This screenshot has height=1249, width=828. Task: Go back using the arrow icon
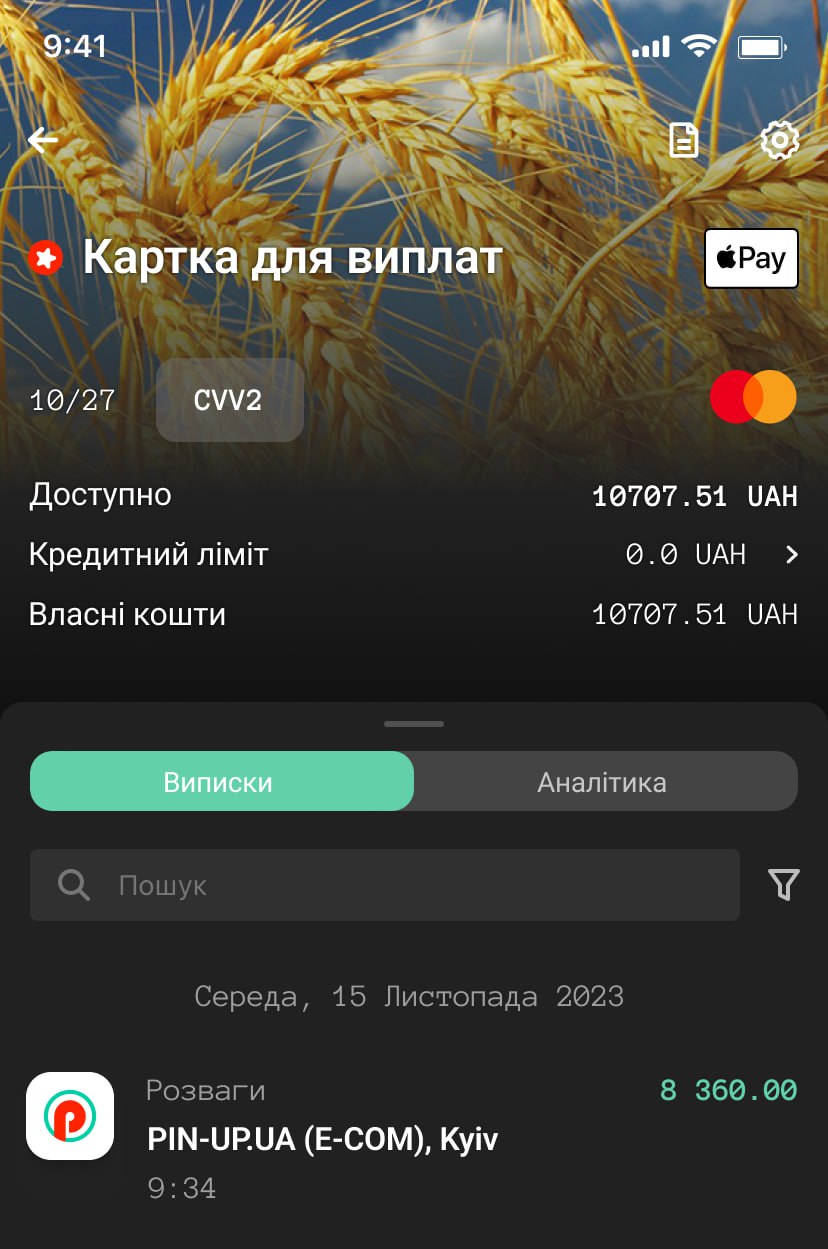[43, 140]
